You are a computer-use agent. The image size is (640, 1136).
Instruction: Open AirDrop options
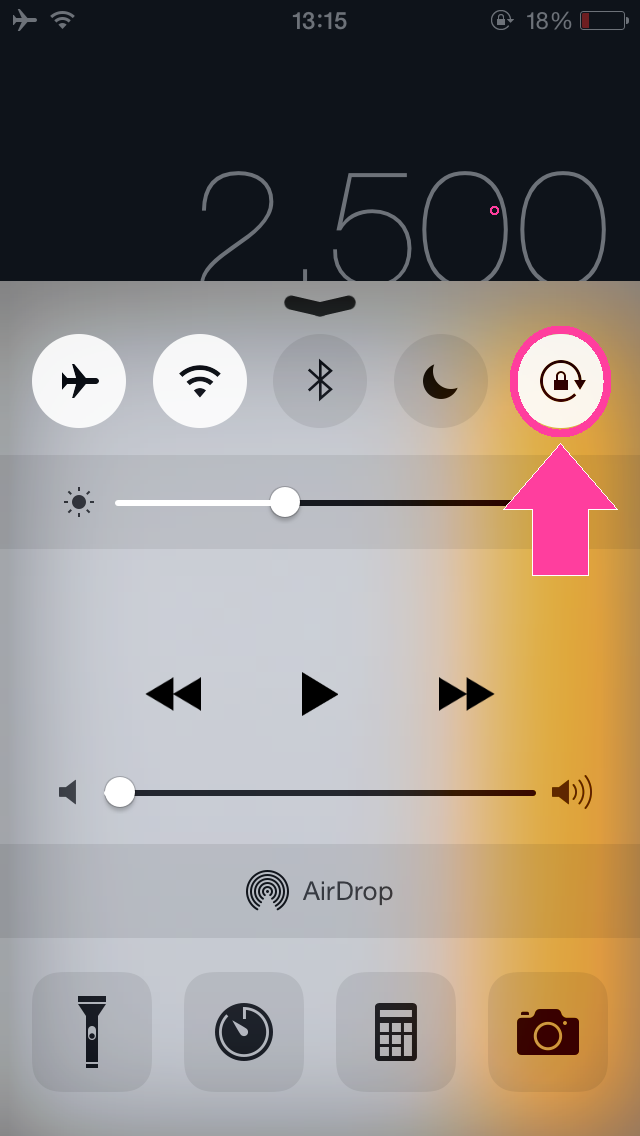tap(320, 890)
